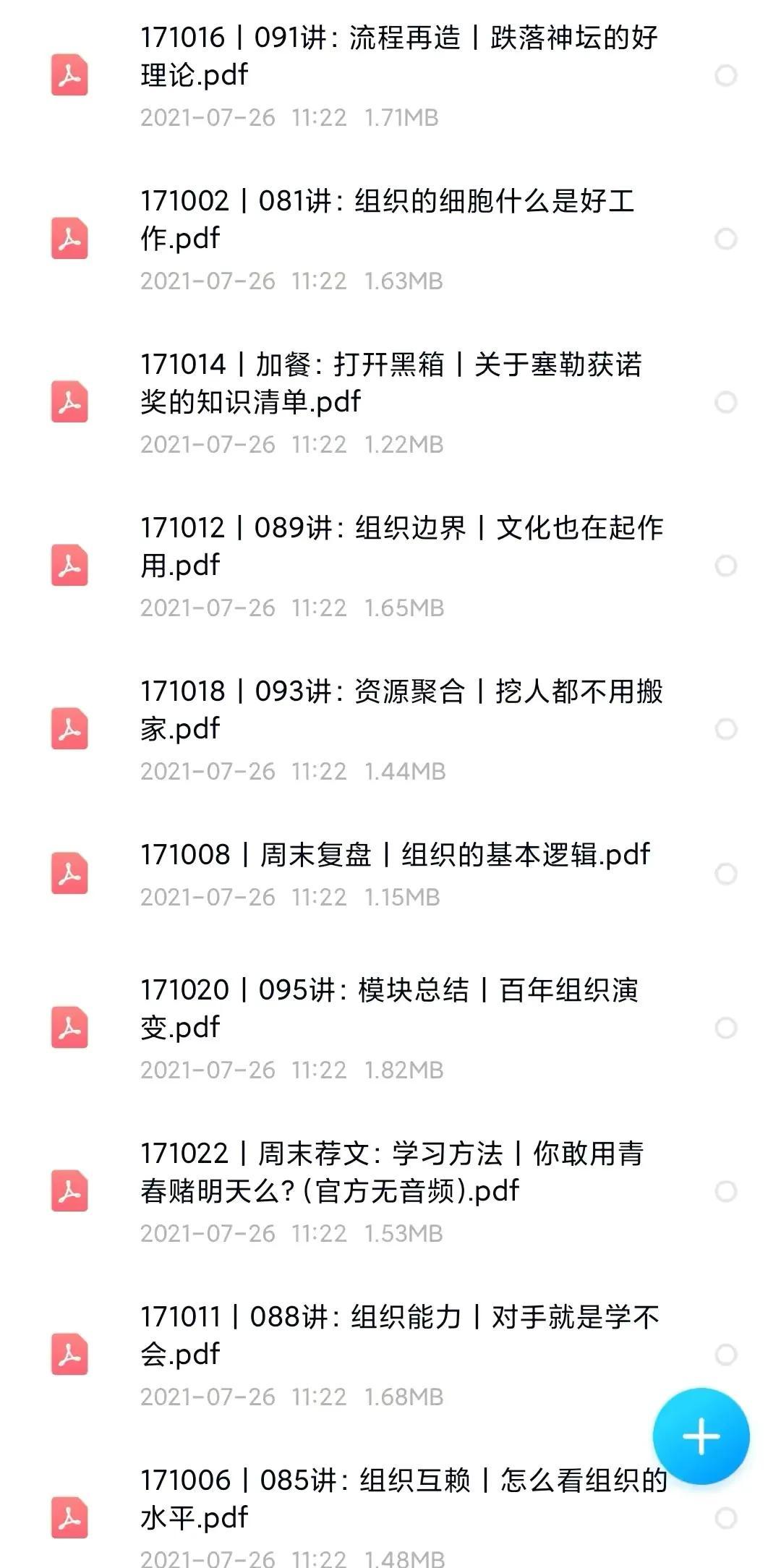Check the circle beside 周末复盘 组织的基本逻辑

click(725, 874)
